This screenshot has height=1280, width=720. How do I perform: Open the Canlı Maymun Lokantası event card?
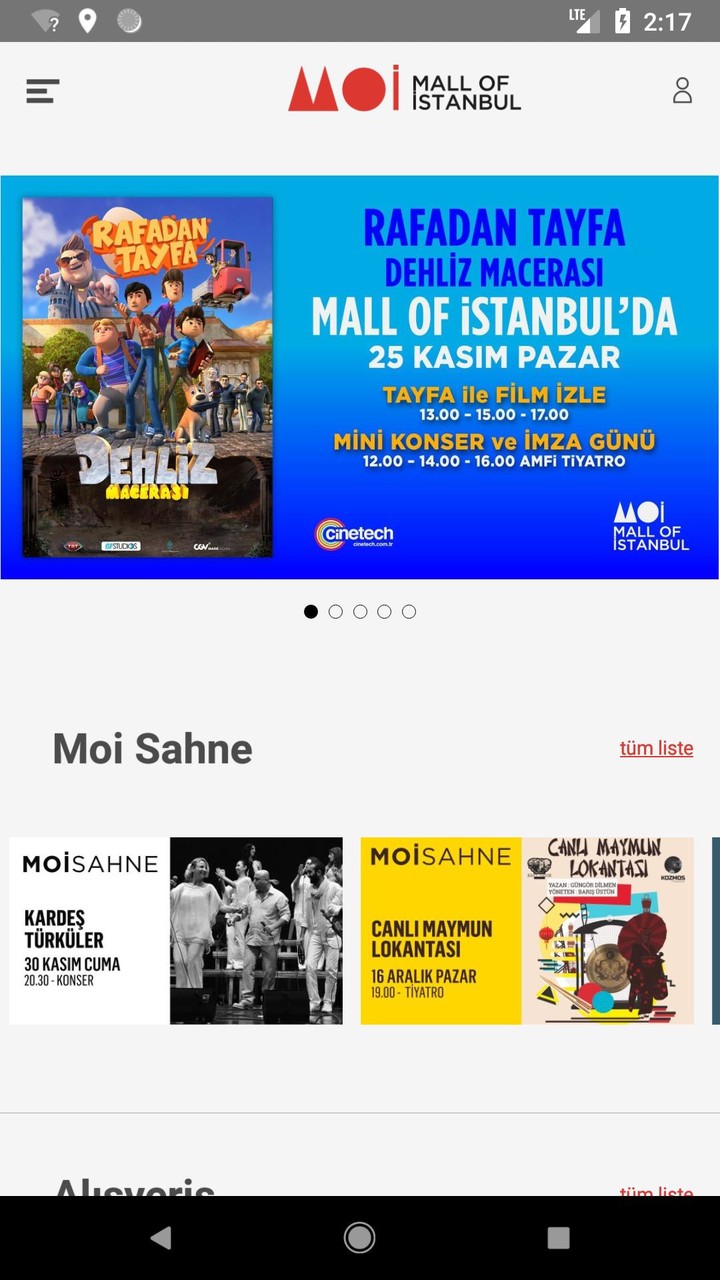pyautogui.click(x=527, y=930)
